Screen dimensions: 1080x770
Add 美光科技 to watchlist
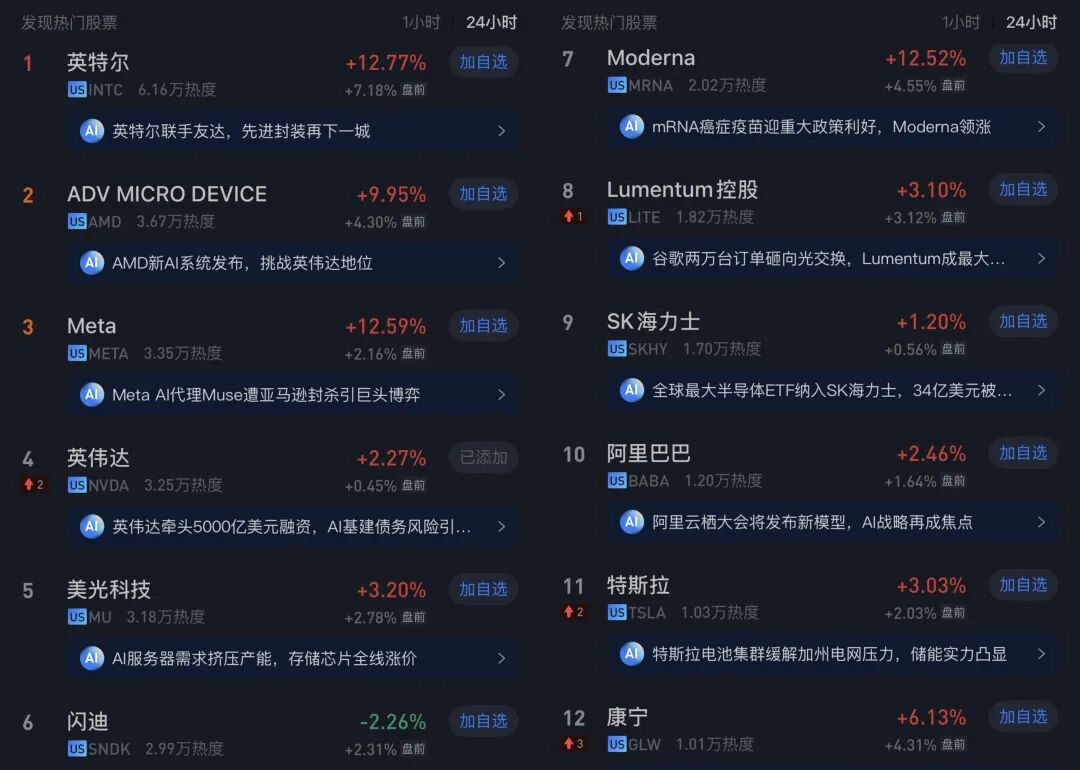pyautogui.click(x=484, y=589)
